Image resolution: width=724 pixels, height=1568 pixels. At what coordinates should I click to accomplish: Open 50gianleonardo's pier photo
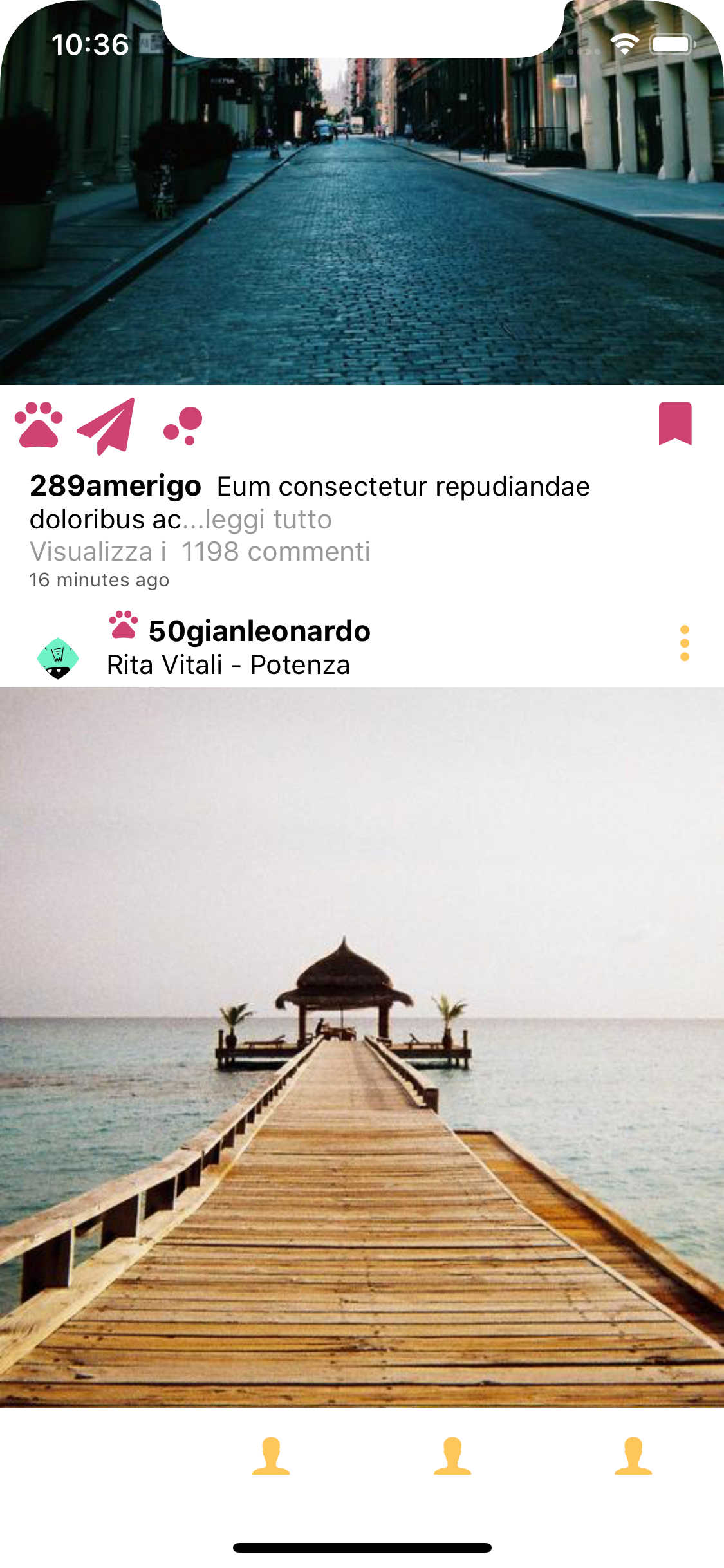(x=362, y=1047)
